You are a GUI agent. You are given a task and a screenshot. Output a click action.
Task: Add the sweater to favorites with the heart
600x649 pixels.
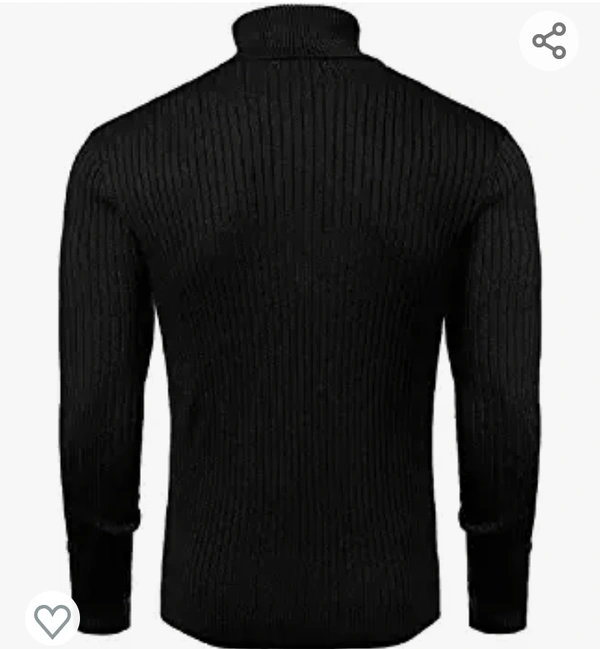(x=52, y=620)
